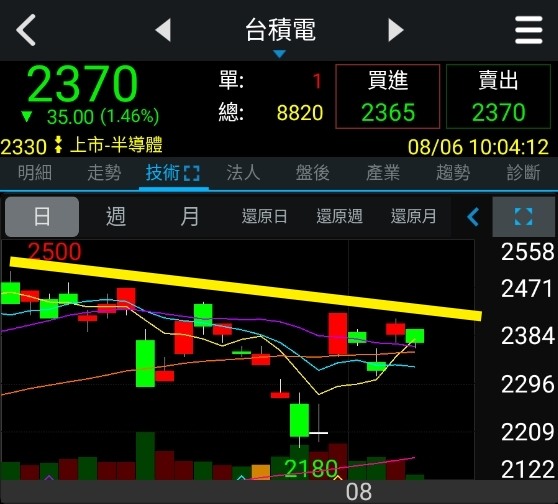The width and height of the screenshot is (558, 504).
Task: Switch chart to 還原日
Action: 264,216
